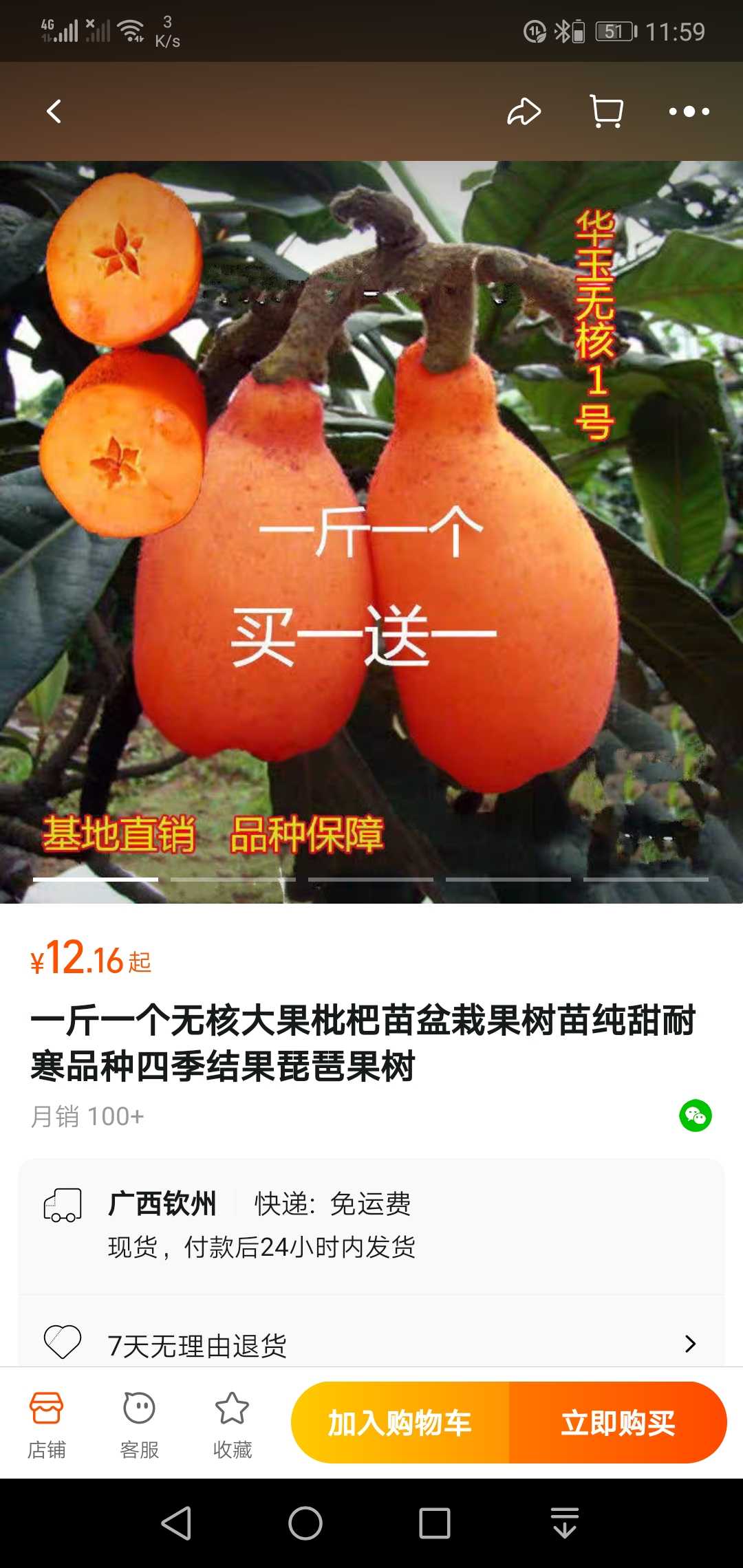Open the shopping cart icon
The width and height of the screenshot is (743, 1568).
point(607,111)
